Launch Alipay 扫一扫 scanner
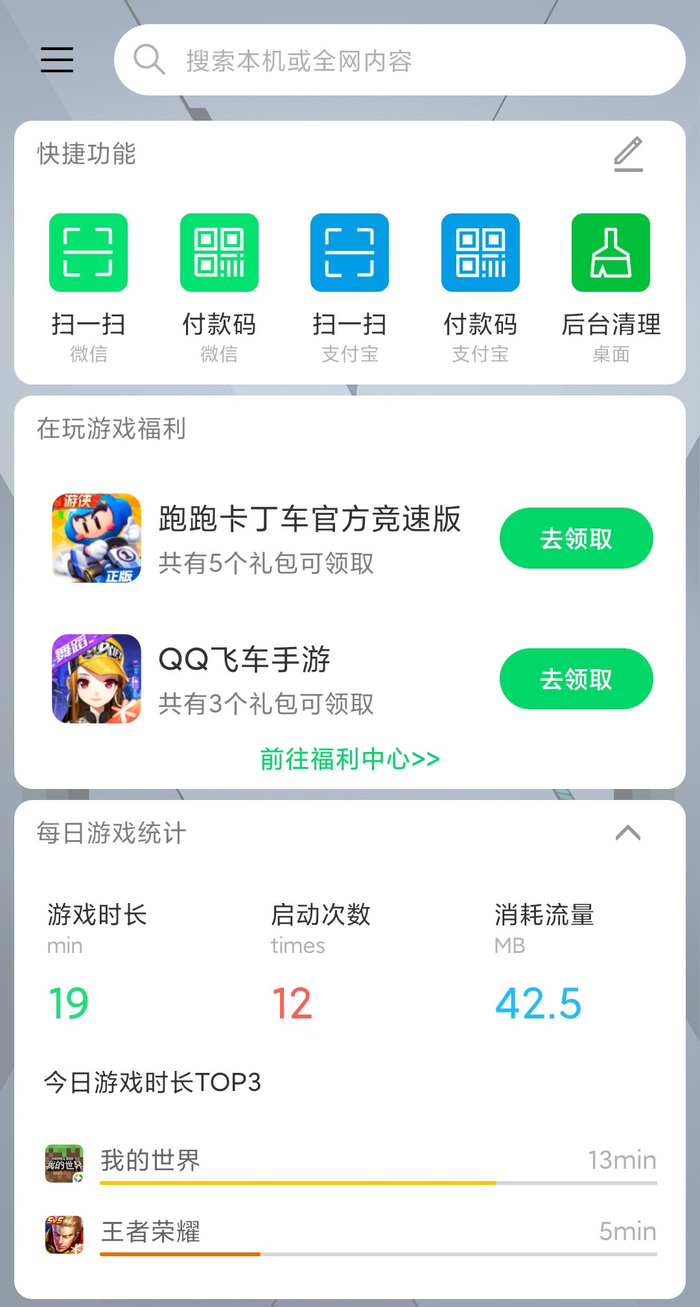The height and width of the screenshot is (1307, 700). coord(350,253)
